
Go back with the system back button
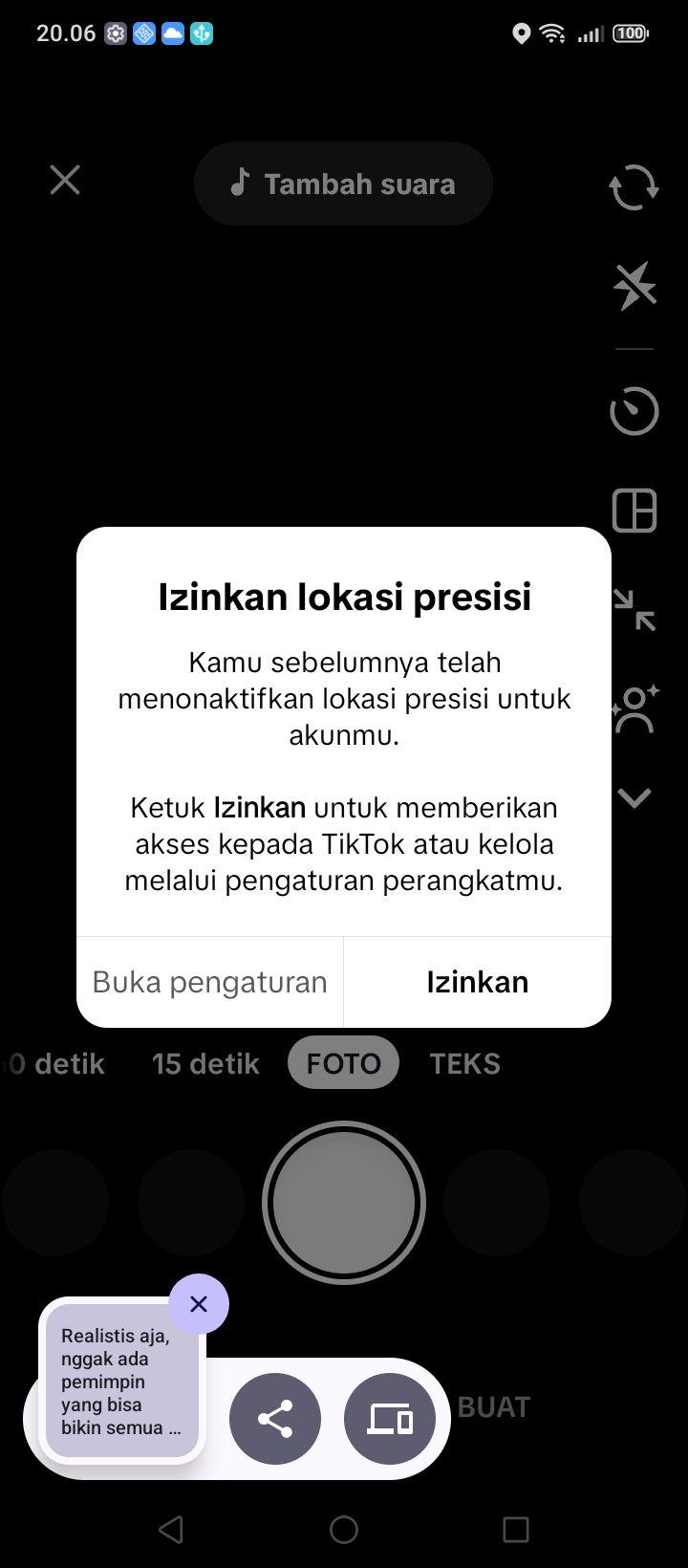[171, 1530]
